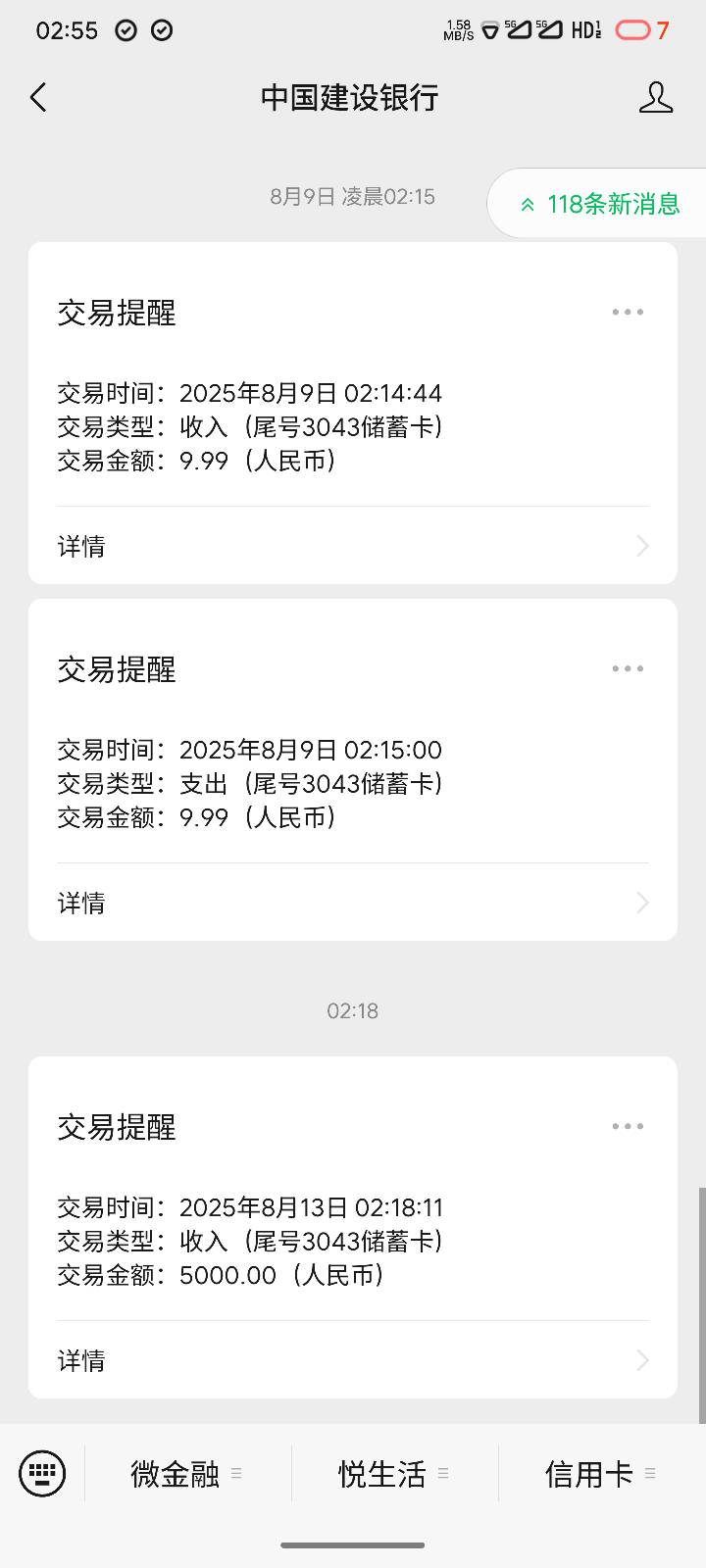
Task: Open options for the 5000.00 transaction card
Action: pyautogui.click(x=628, y=1127)
